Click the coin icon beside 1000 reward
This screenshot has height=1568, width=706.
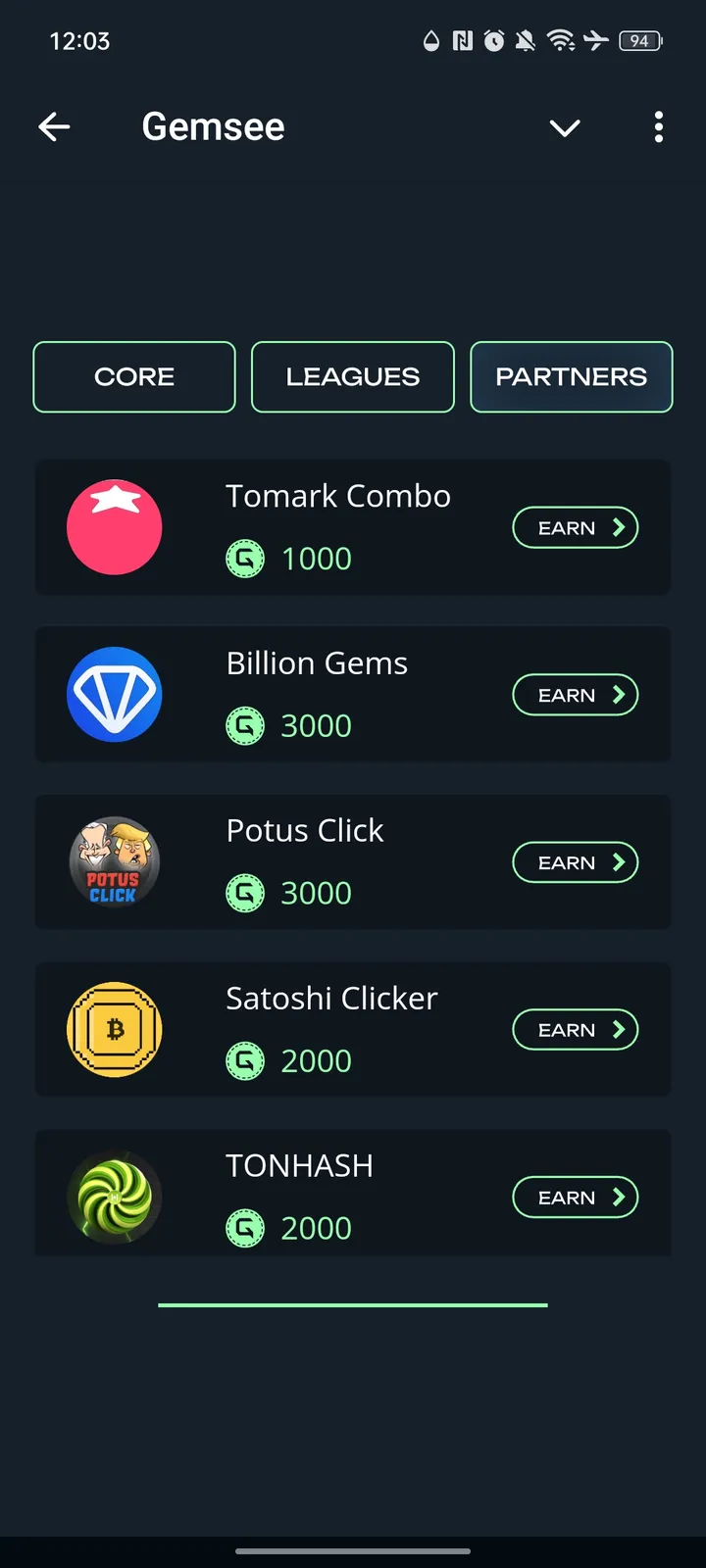click(245, 558)
